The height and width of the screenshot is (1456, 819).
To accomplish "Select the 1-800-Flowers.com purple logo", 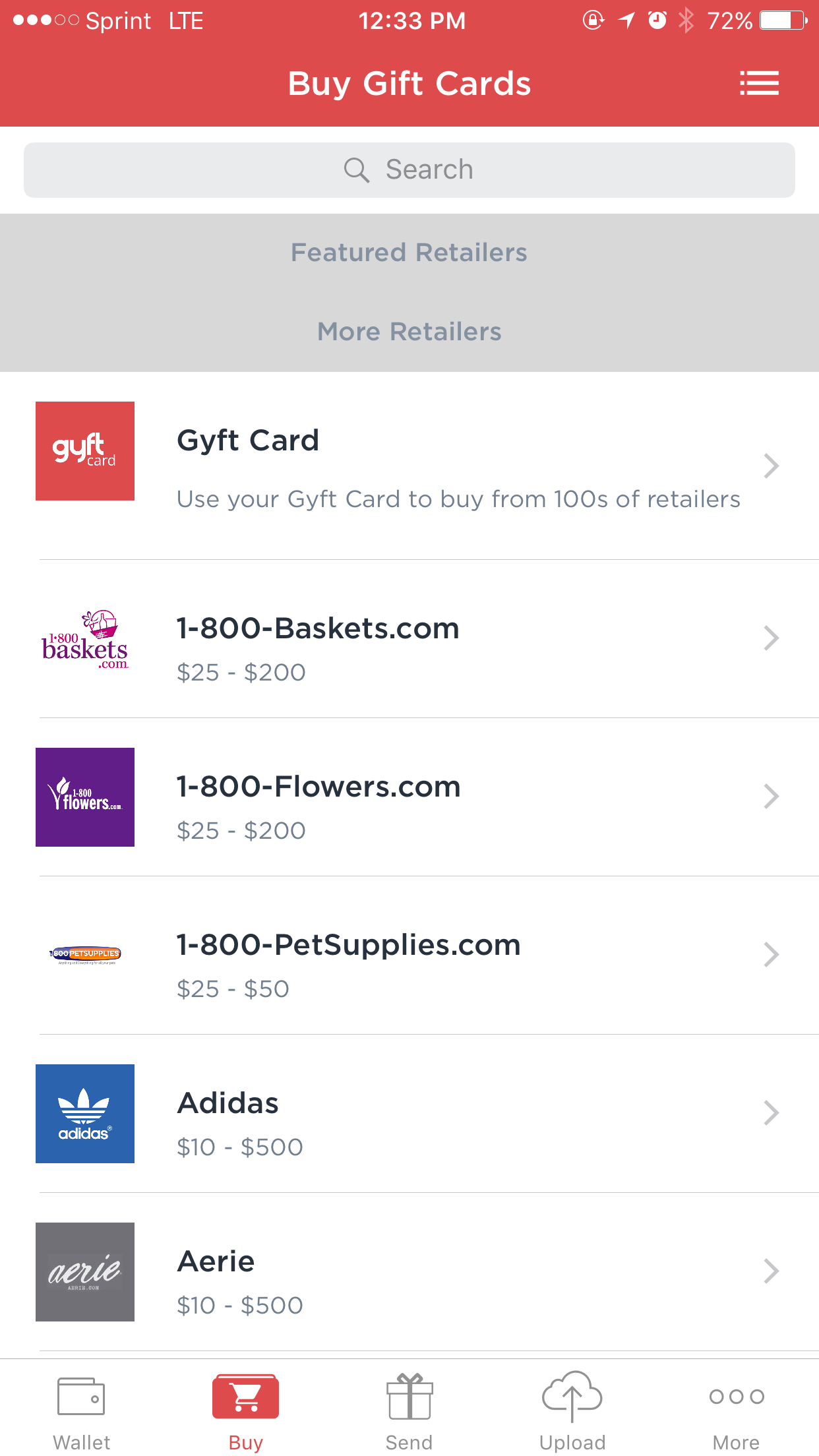I will coord(84,797).
